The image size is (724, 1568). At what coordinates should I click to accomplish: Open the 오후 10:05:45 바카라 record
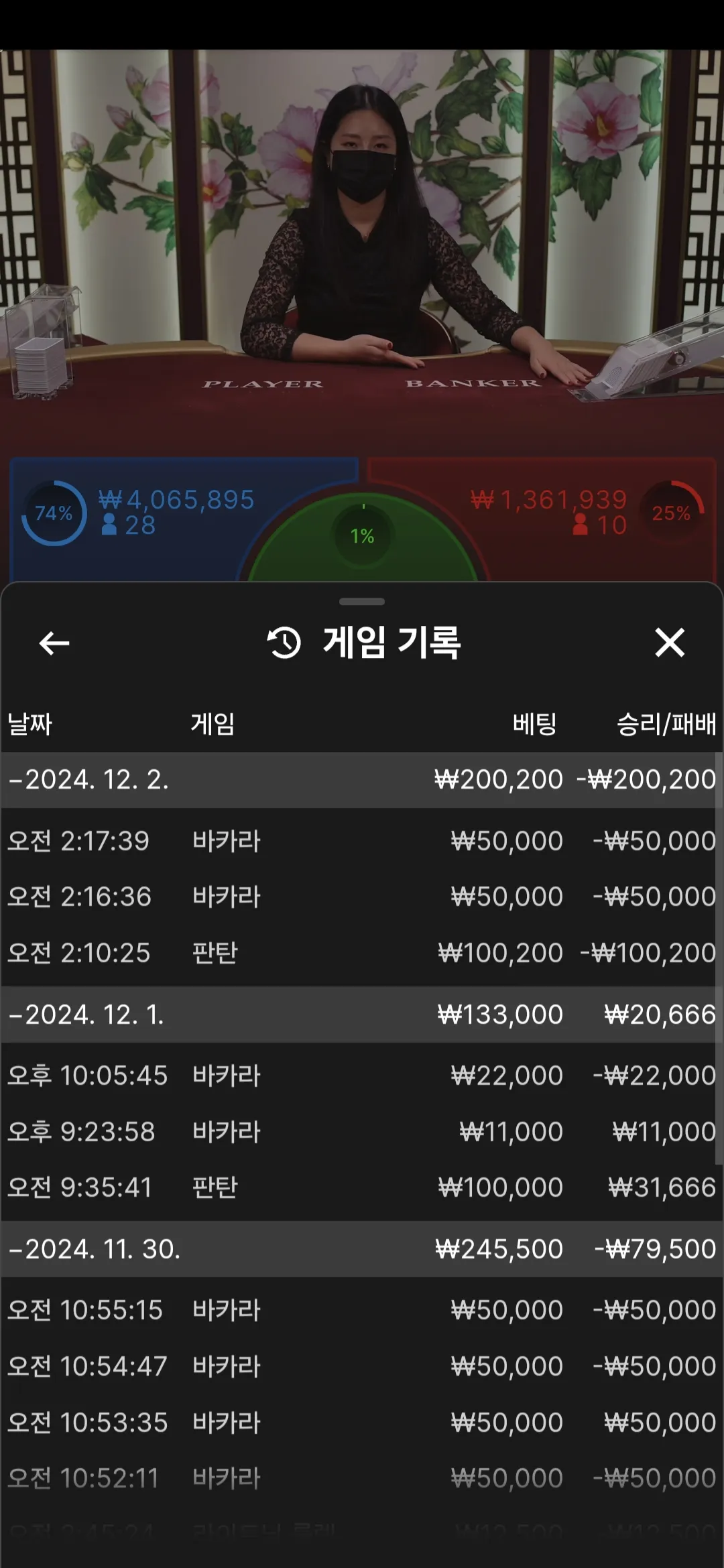(x=362, y=1075)
